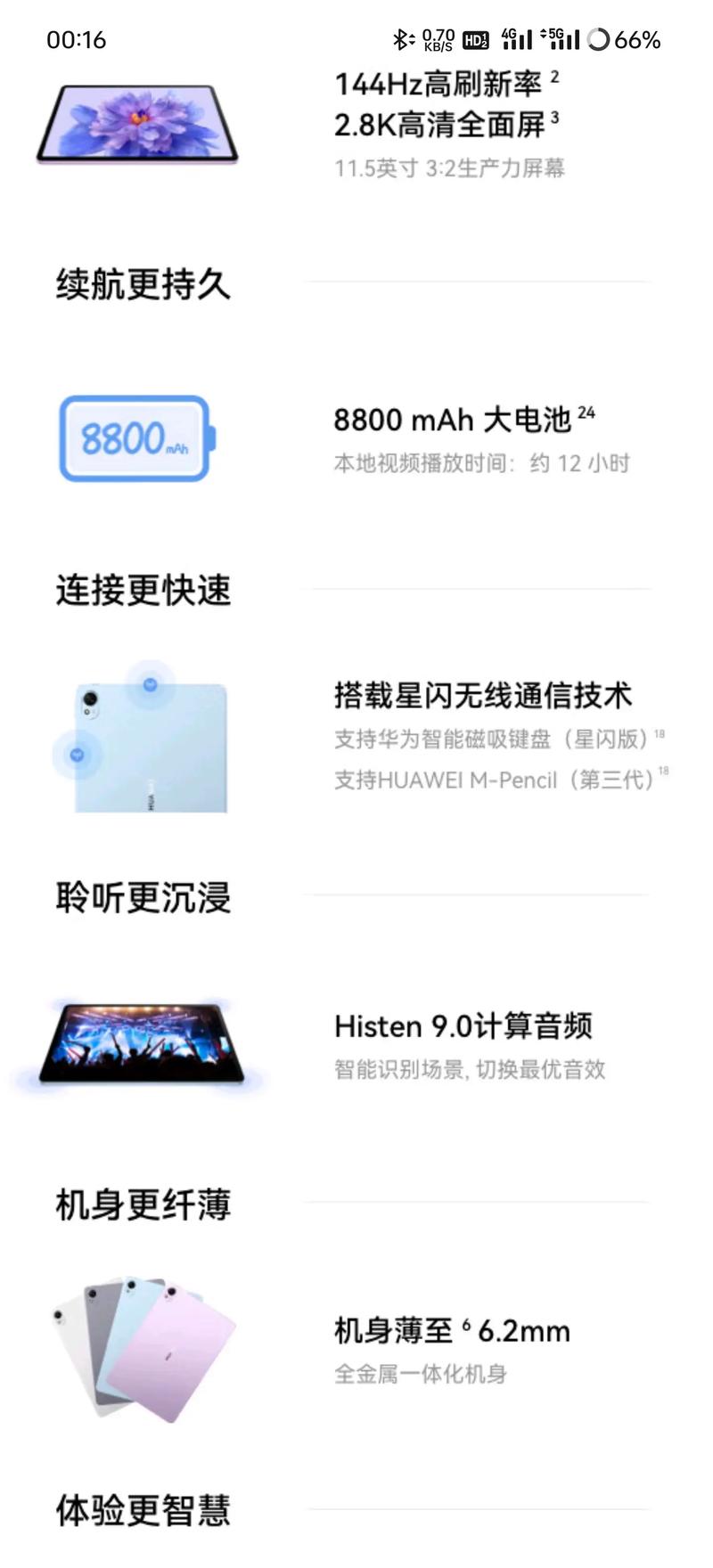This screenshot has height=1568, width=713.
Task: Tap the 8800 mAh battery illustration
Action: pyautogui.click(x=135, y=438)
